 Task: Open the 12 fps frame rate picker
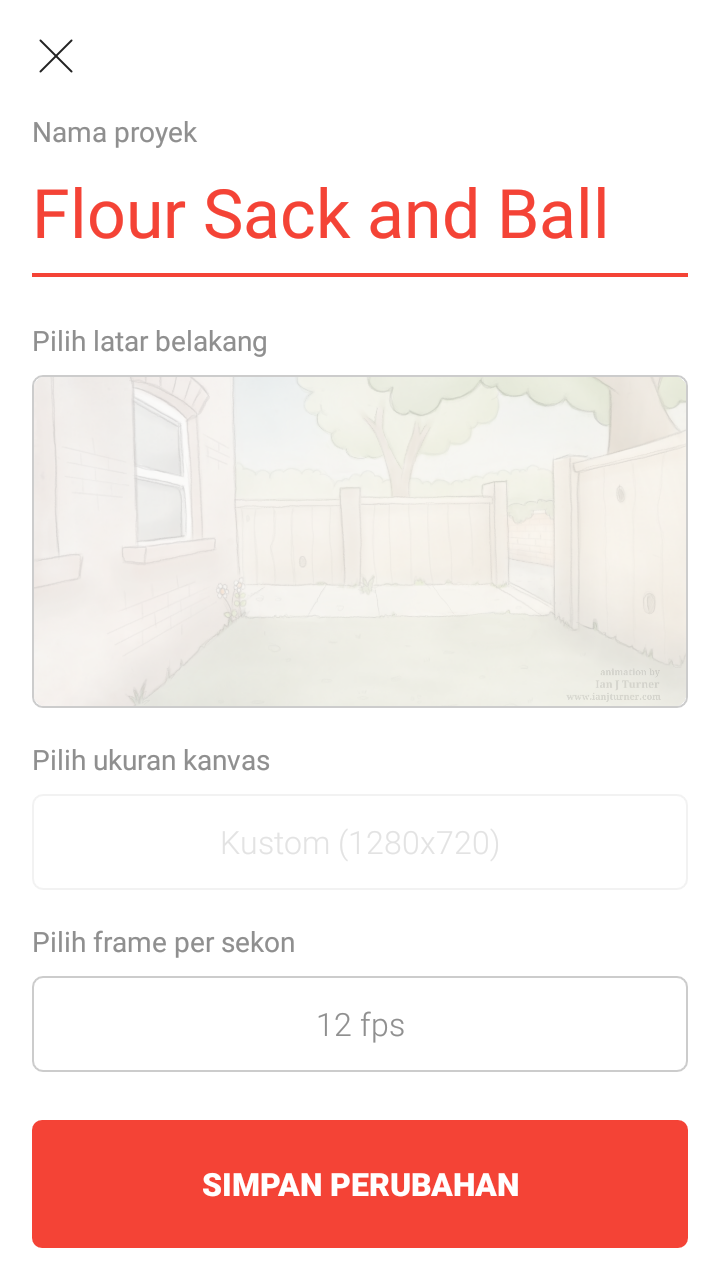pyautogui.click(x=360, y=1024)
